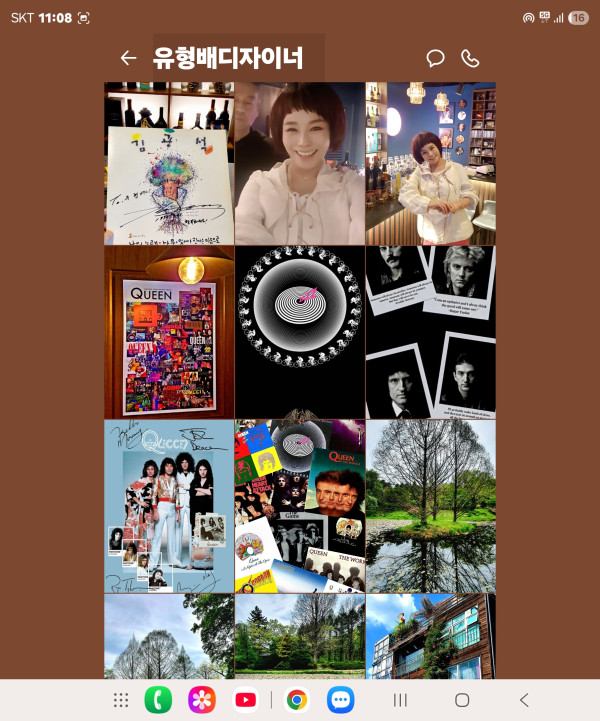
Task: Open the autographed caricature drawing photo
Action: point(169,164)
